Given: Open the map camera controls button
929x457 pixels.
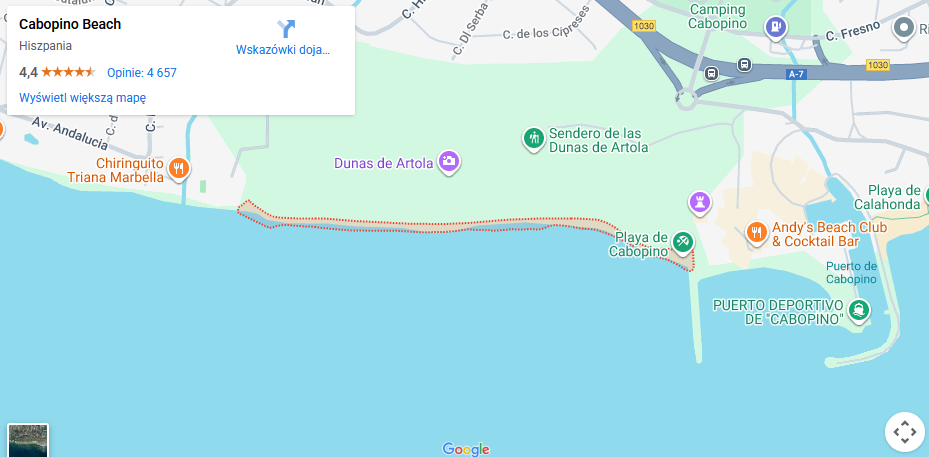Looking at the screenshot, I should point(904,432).
